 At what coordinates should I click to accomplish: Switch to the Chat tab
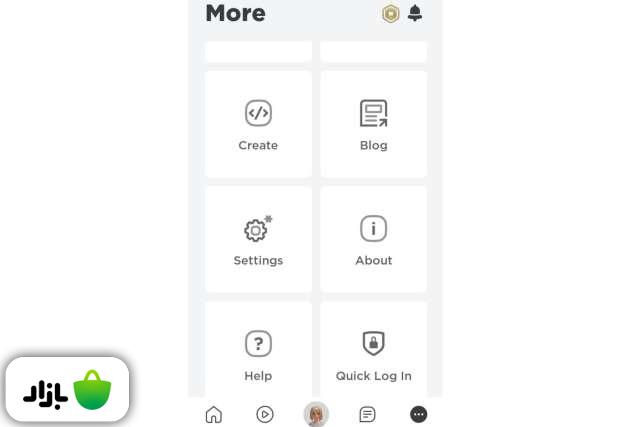(x=367, y=414)
